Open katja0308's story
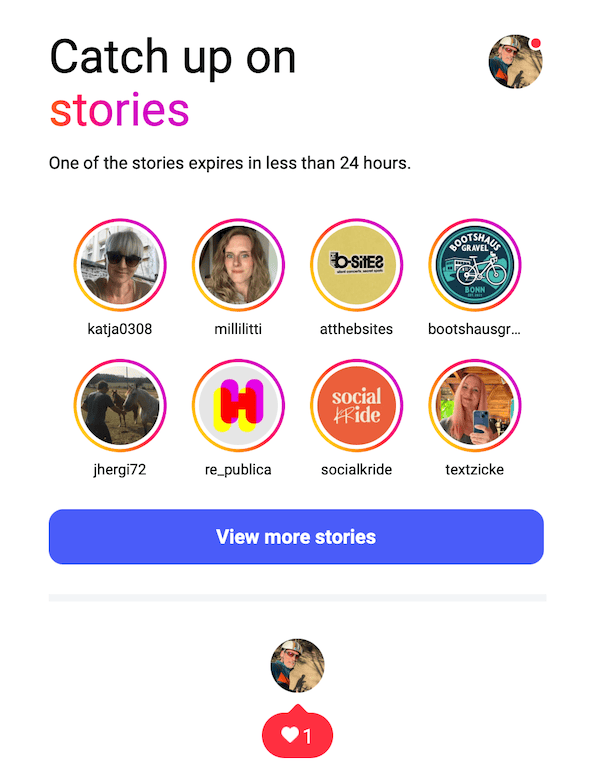The image size is (600, 768). (120, 265)
